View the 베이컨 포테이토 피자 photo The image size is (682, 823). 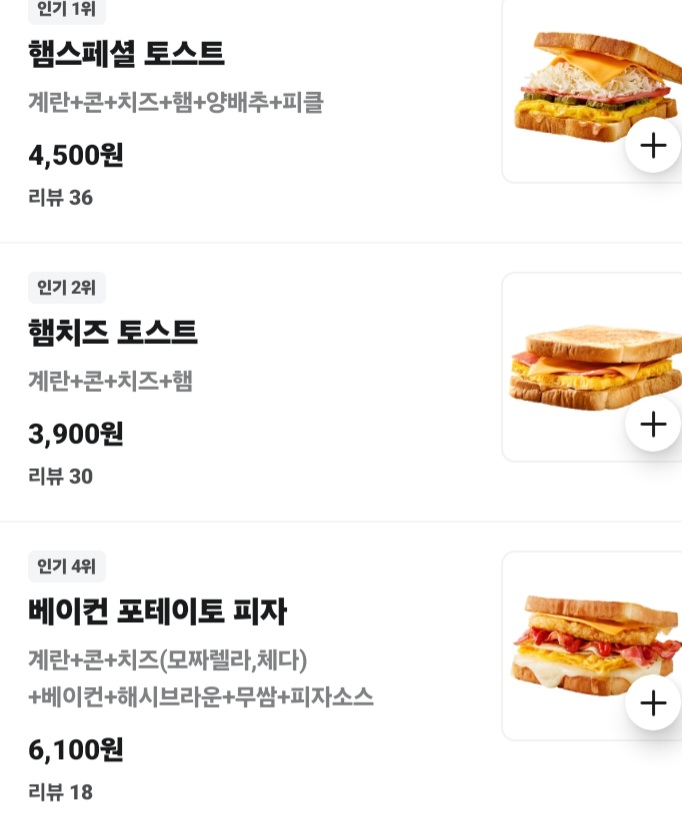coord(580,640)
